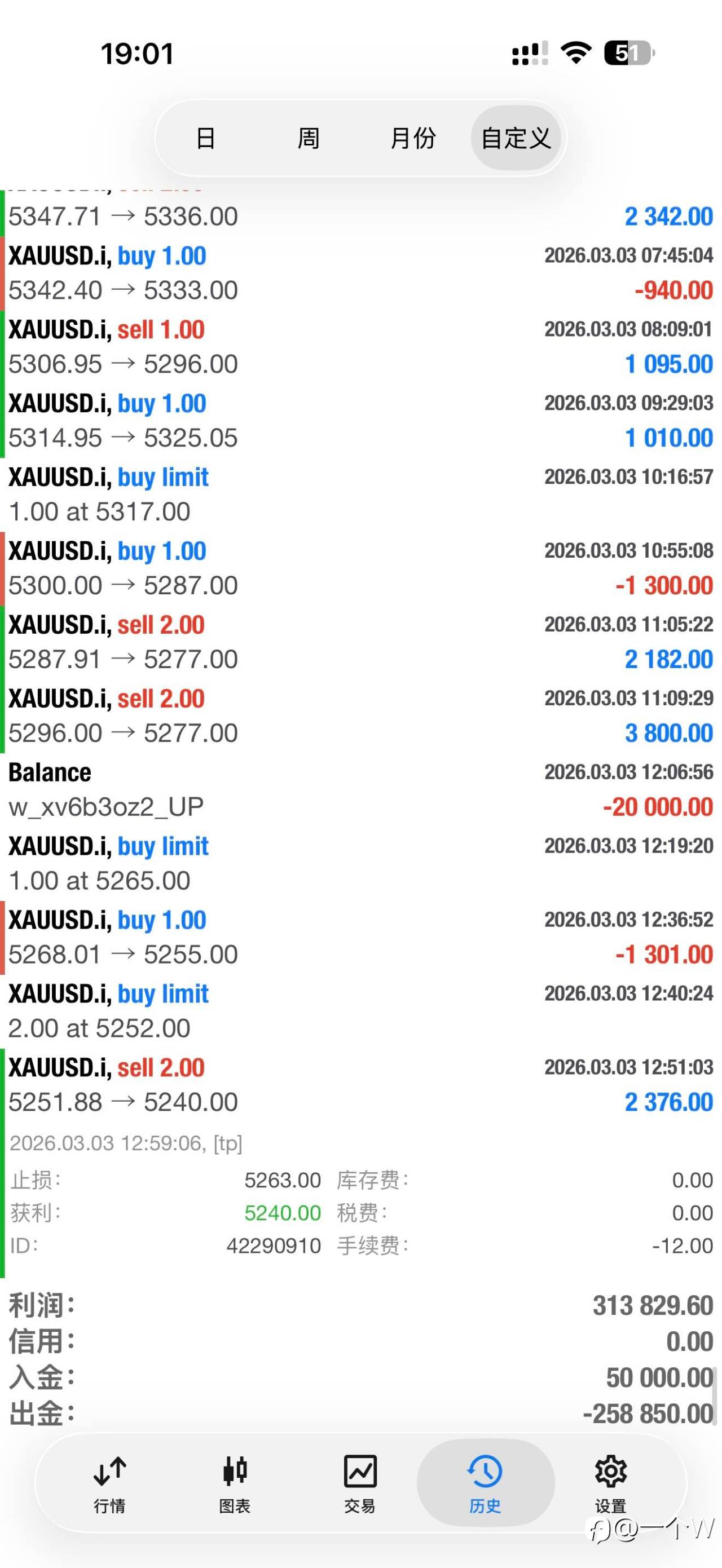Open the sell trade with 3 800.00 profit

coord(360,716)
